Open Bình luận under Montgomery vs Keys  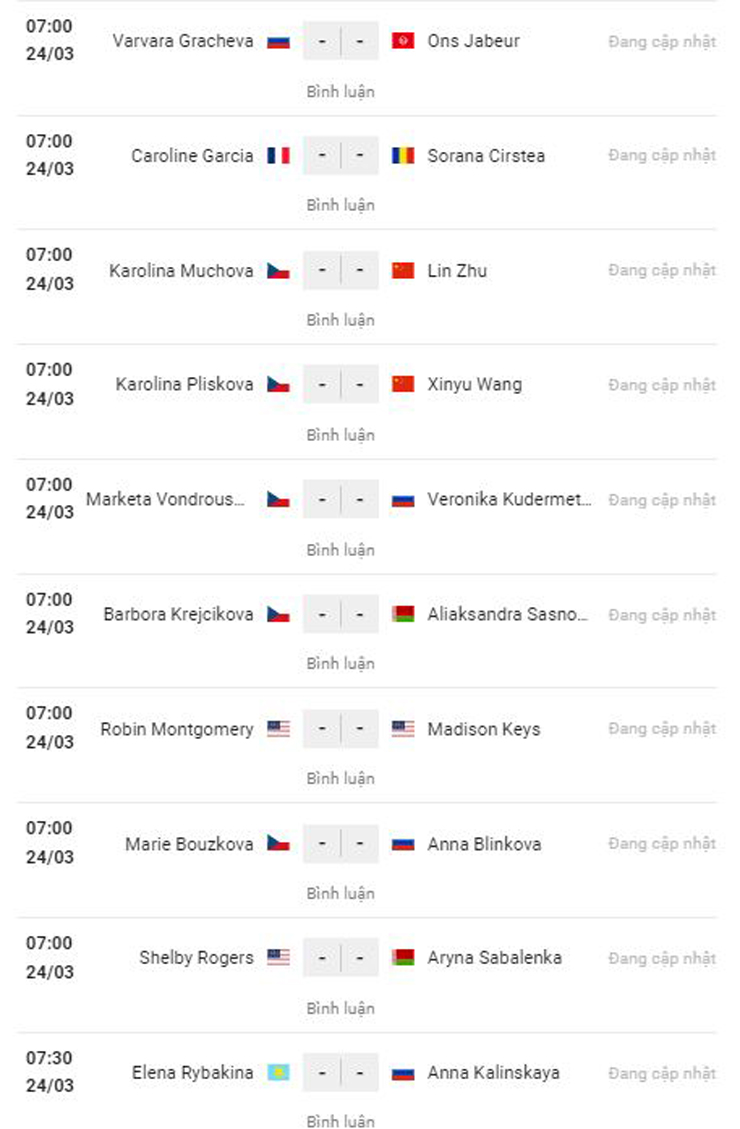(x=340, y=778)
